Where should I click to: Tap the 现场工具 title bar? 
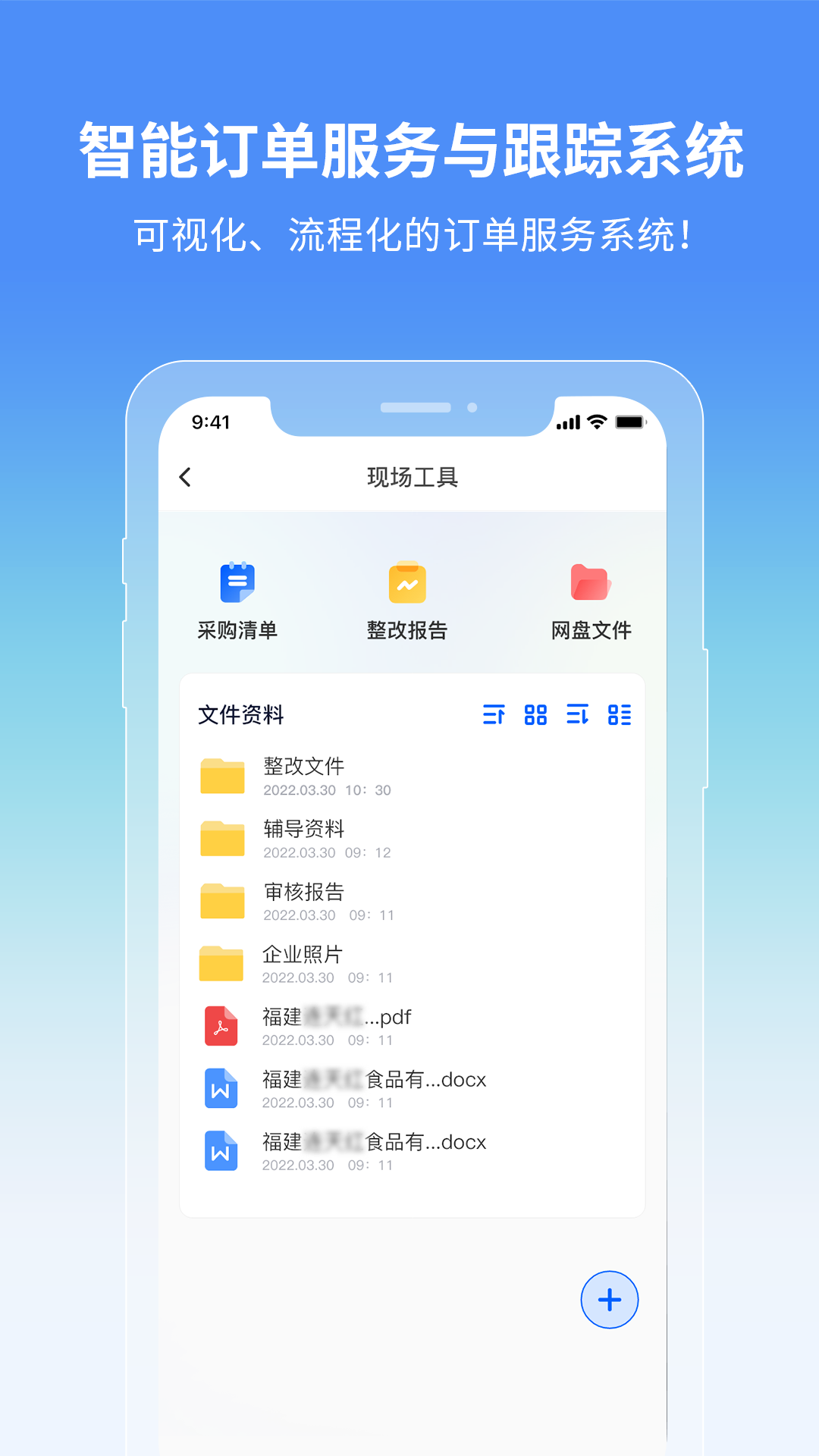point(413,477)
